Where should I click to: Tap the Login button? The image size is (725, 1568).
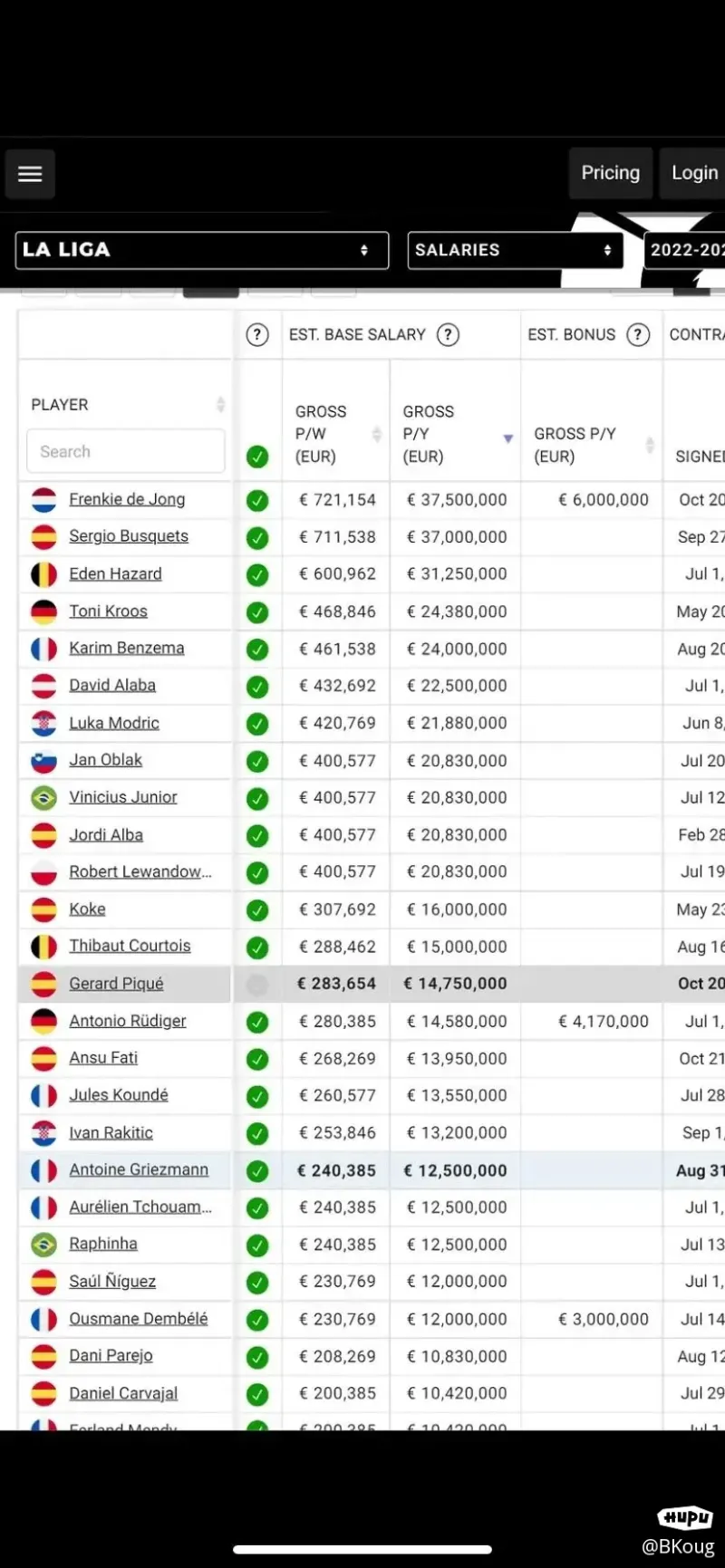point(693,173)
